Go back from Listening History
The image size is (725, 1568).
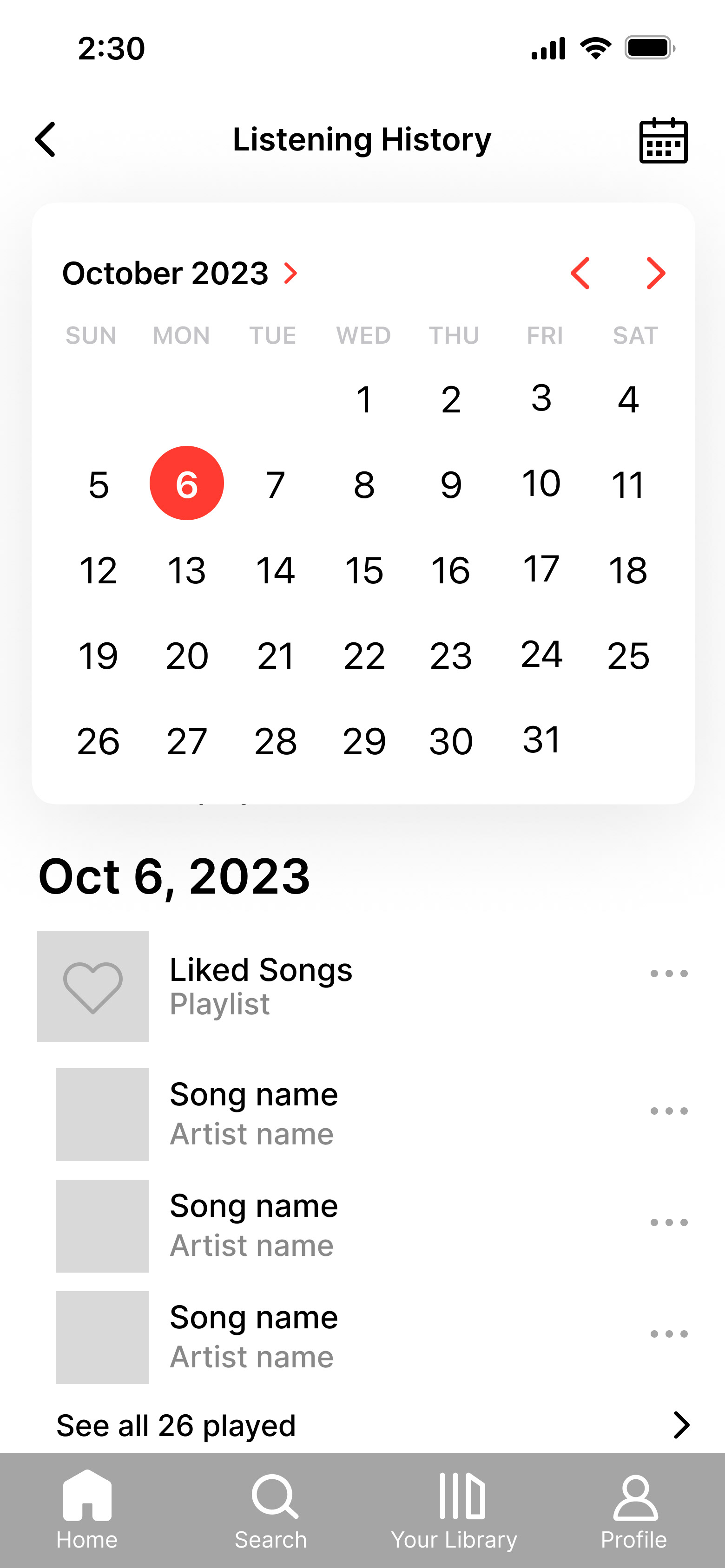pos(46,139)
